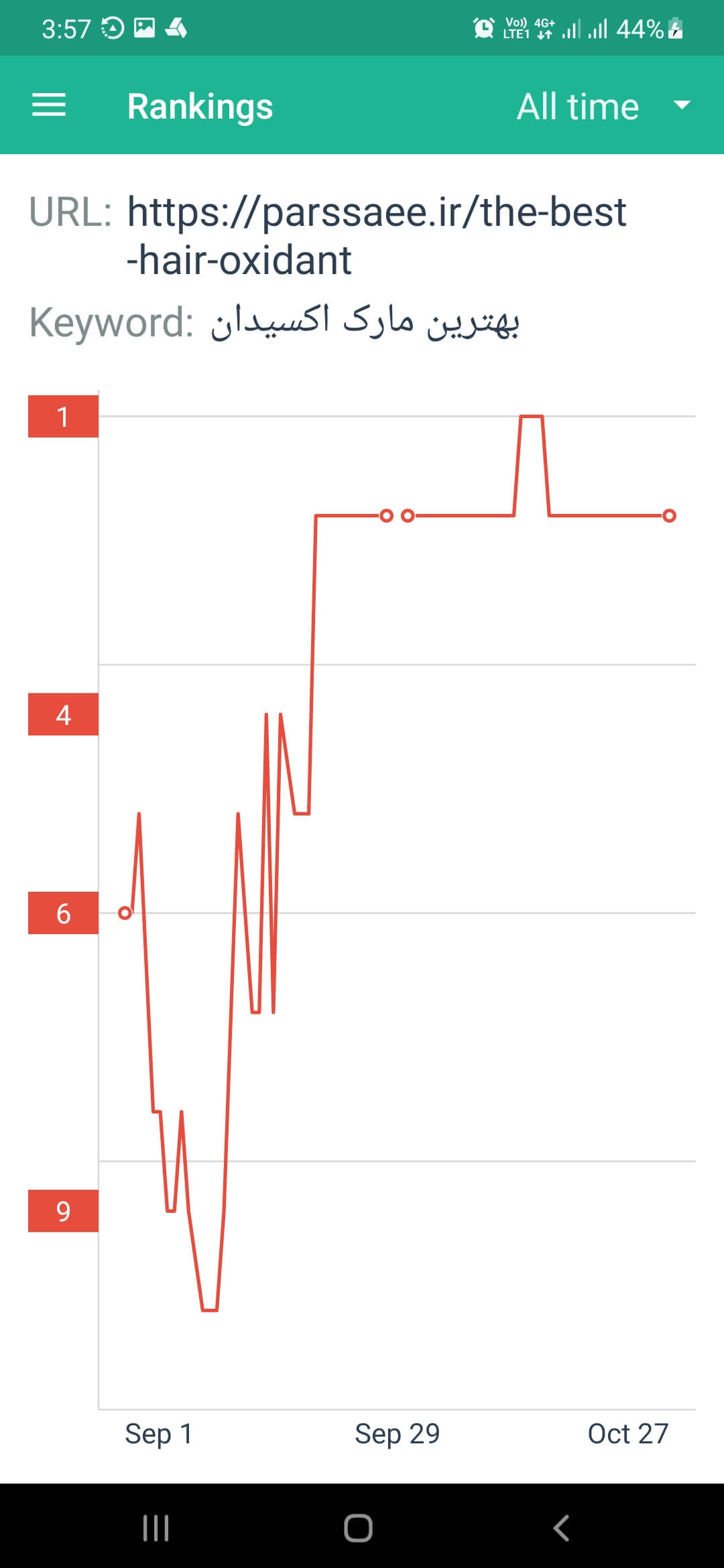Tap the first data point at rank 6
724x1568 pixels.
point(125,913)
